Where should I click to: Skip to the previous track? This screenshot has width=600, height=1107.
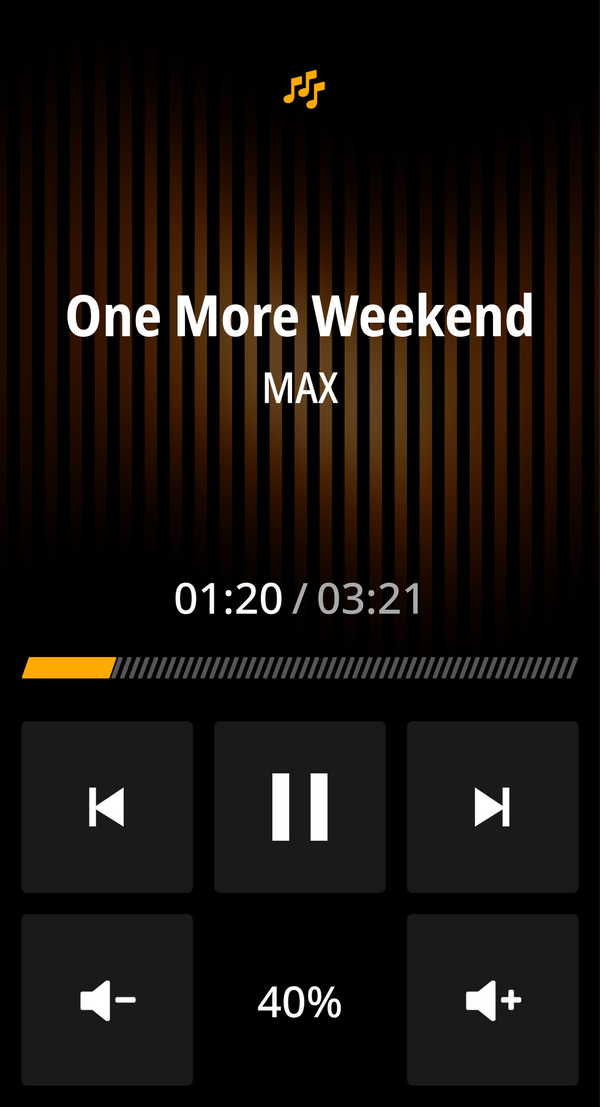[107, 807]
